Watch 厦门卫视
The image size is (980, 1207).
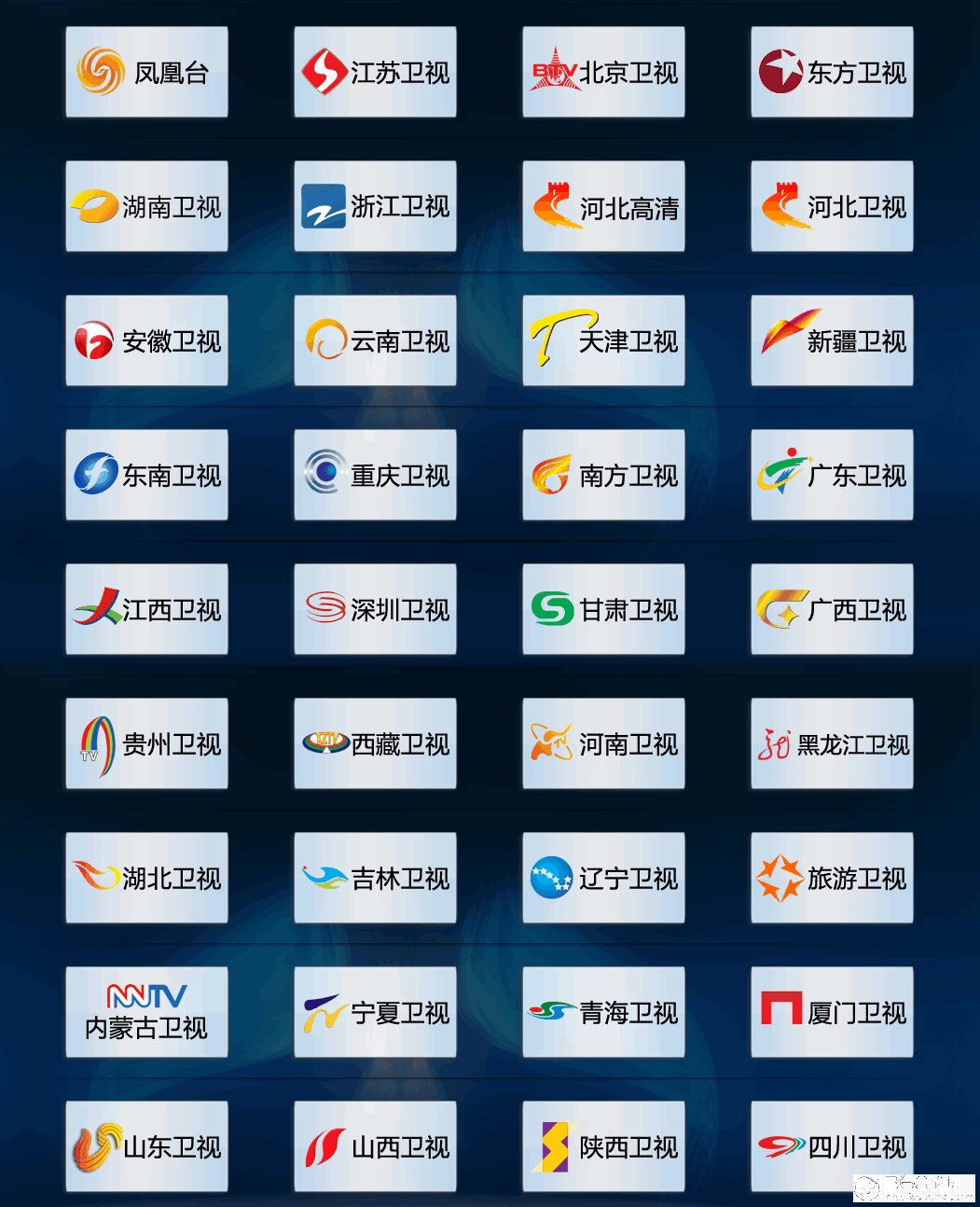[832, 1012]
